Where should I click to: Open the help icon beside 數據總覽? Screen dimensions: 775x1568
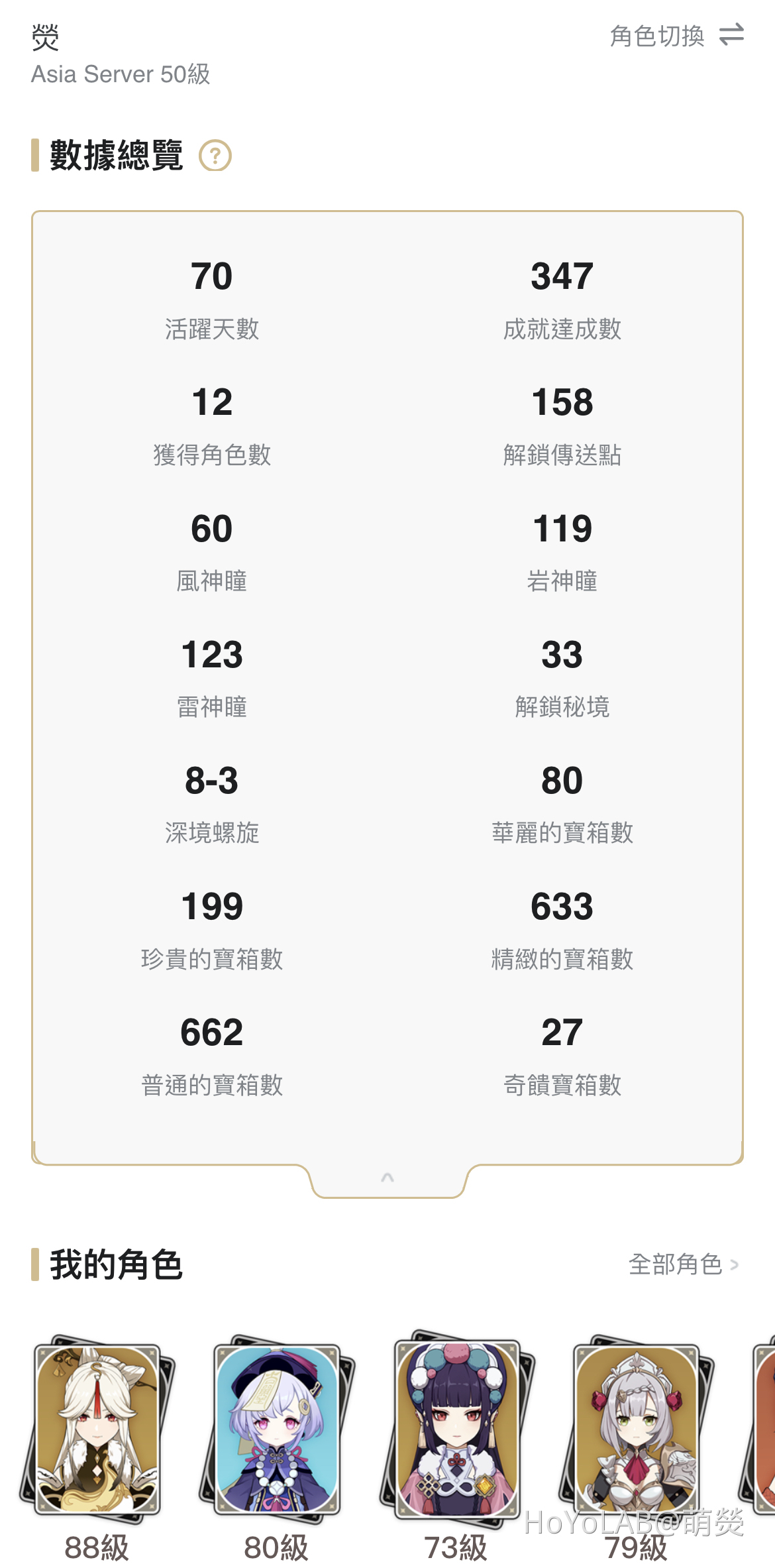(x=215, y=156)
